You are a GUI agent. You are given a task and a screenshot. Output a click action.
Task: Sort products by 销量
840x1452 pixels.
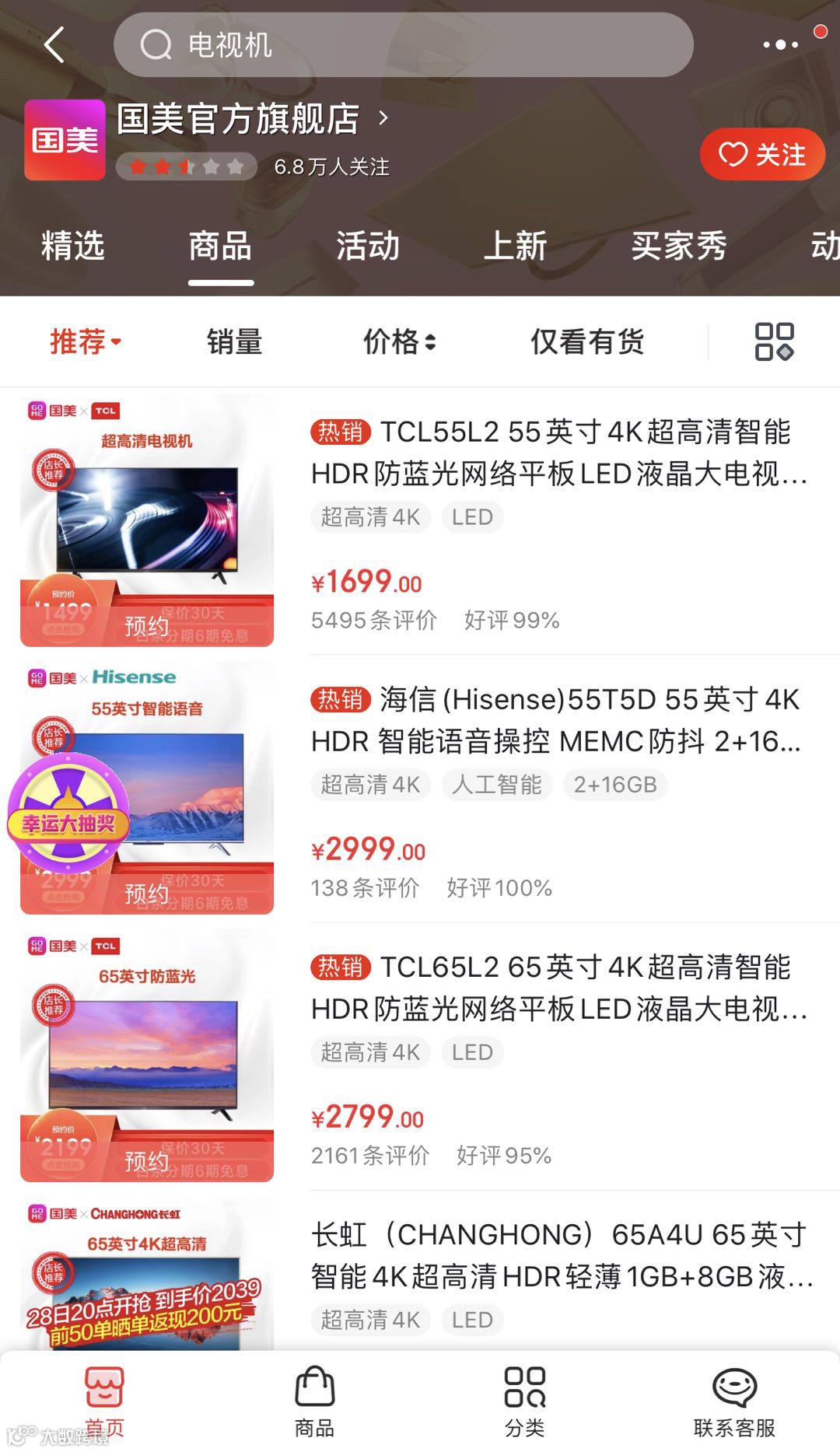click(x=234, y=341)
